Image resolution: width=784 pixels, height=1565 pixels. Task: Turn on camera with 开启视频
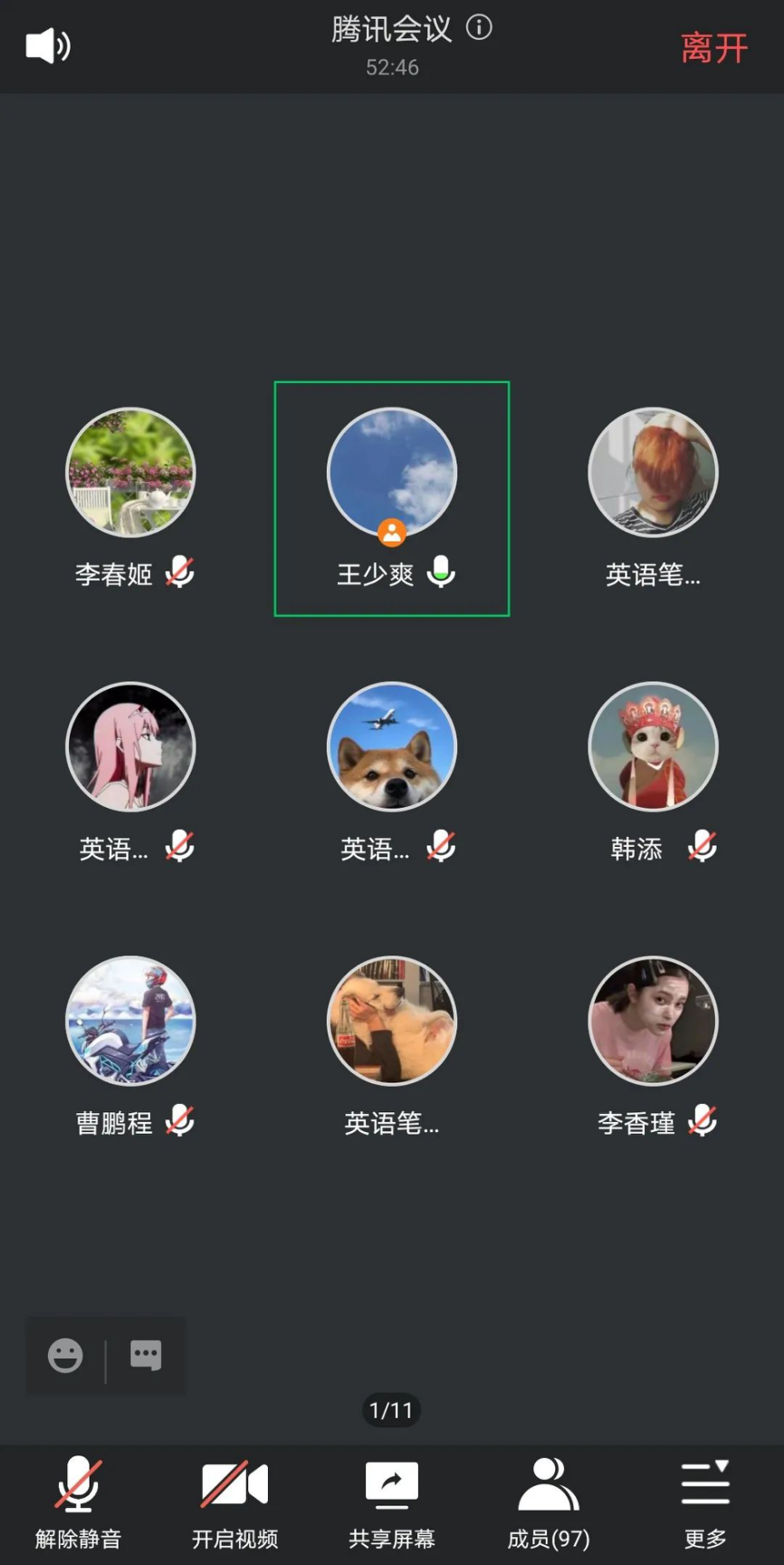pyautogui.click(x=234, y=1500)
